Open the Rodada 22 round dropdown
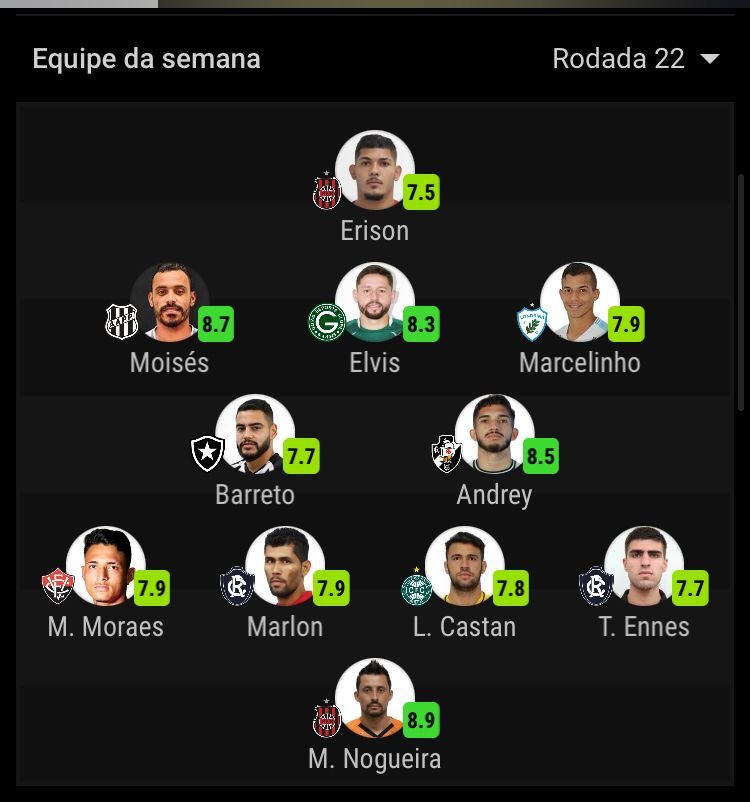Image resolution: width=750 pixels, height=802 pixels. [x=635, y=59]
